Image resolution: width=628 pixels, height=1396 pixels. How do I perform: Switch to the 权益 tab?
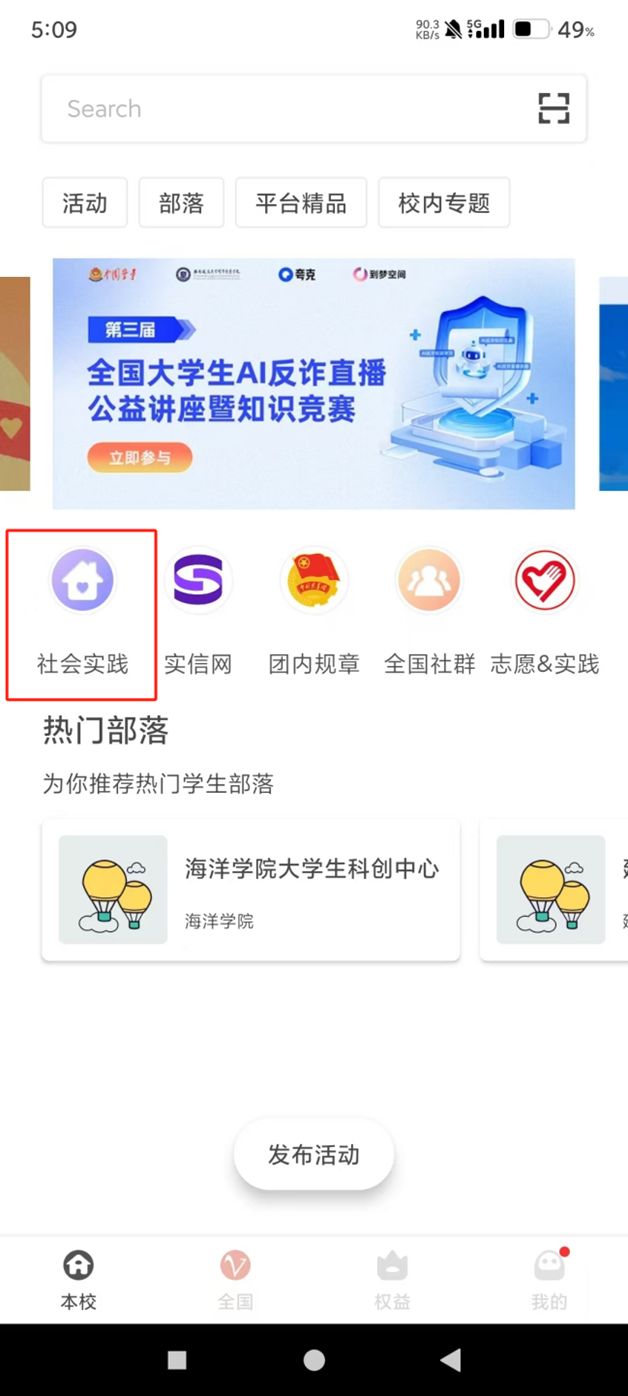(392, 1279)
